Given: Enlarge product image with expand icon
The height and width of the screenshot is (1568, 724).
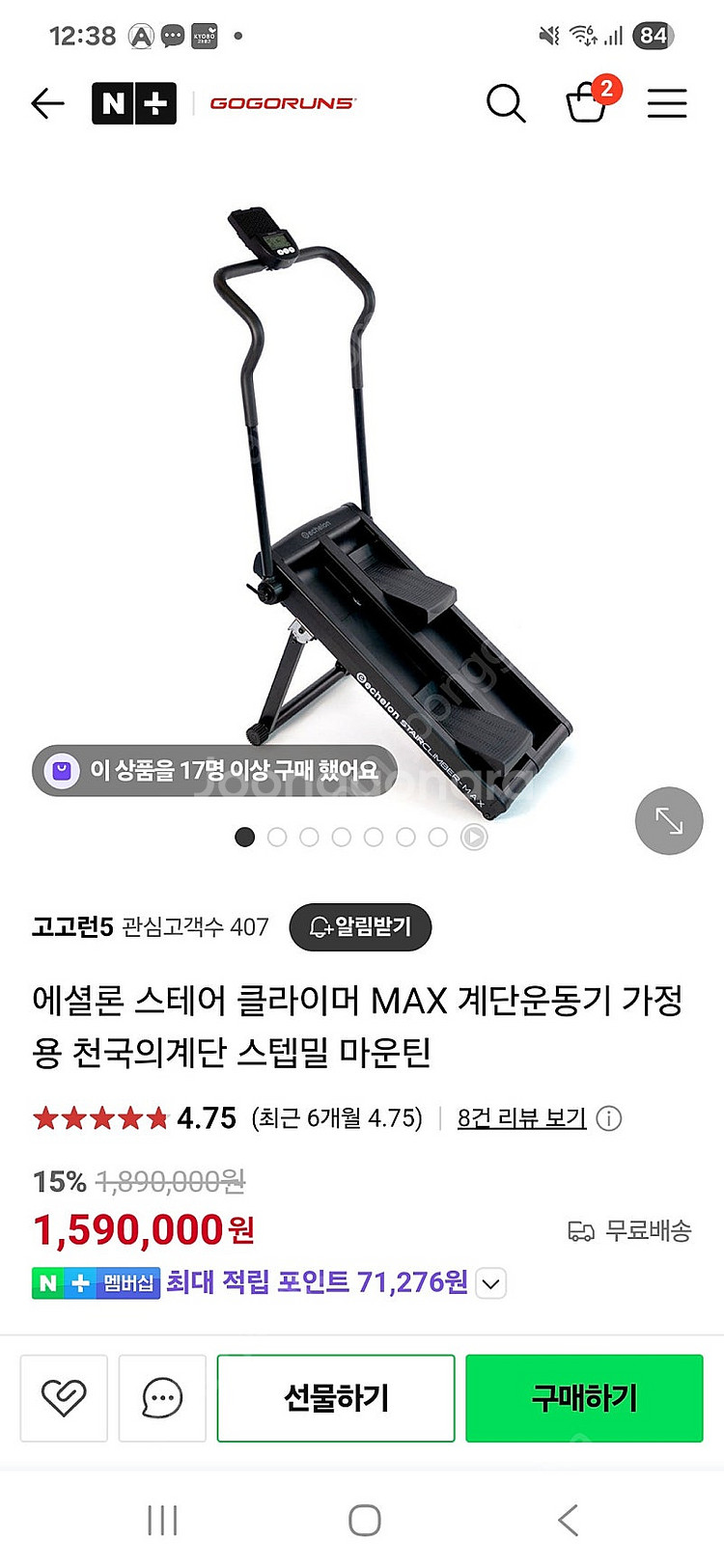Looking at the screenshot, I should click(x=669, y=821).
